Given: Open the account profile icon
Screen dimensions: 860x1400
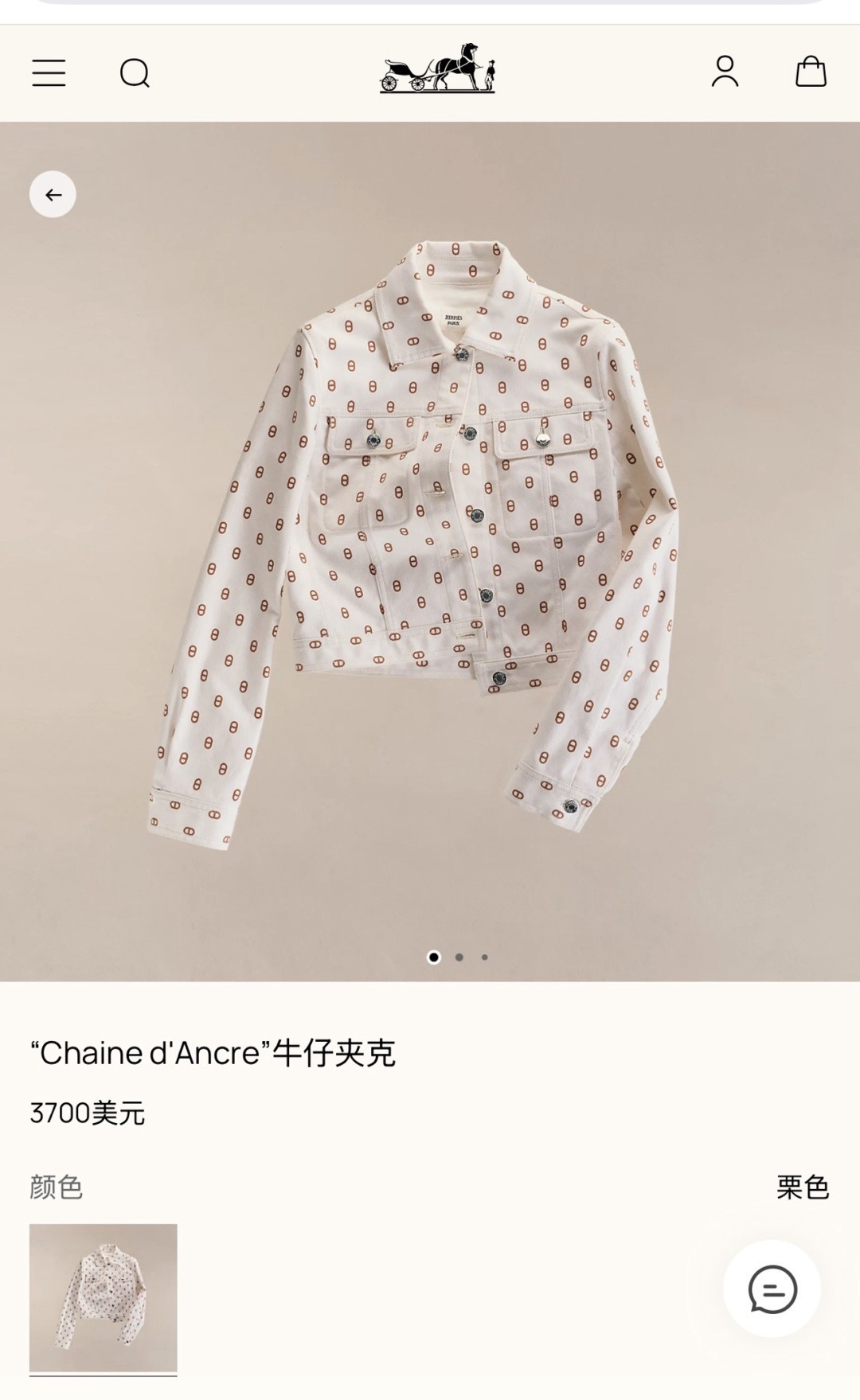Looking at the screenshot, I should pyautogui.click(x=725, y=72).
